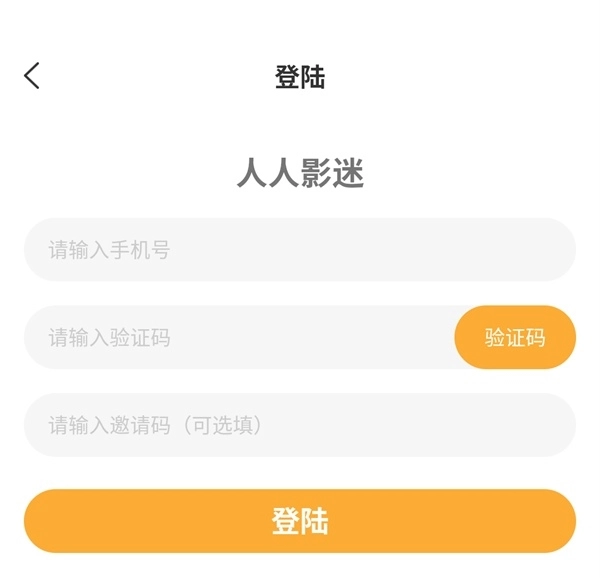
Task: Tap the verification code field (请输入验证码)
Action: (x=238, y=338)
